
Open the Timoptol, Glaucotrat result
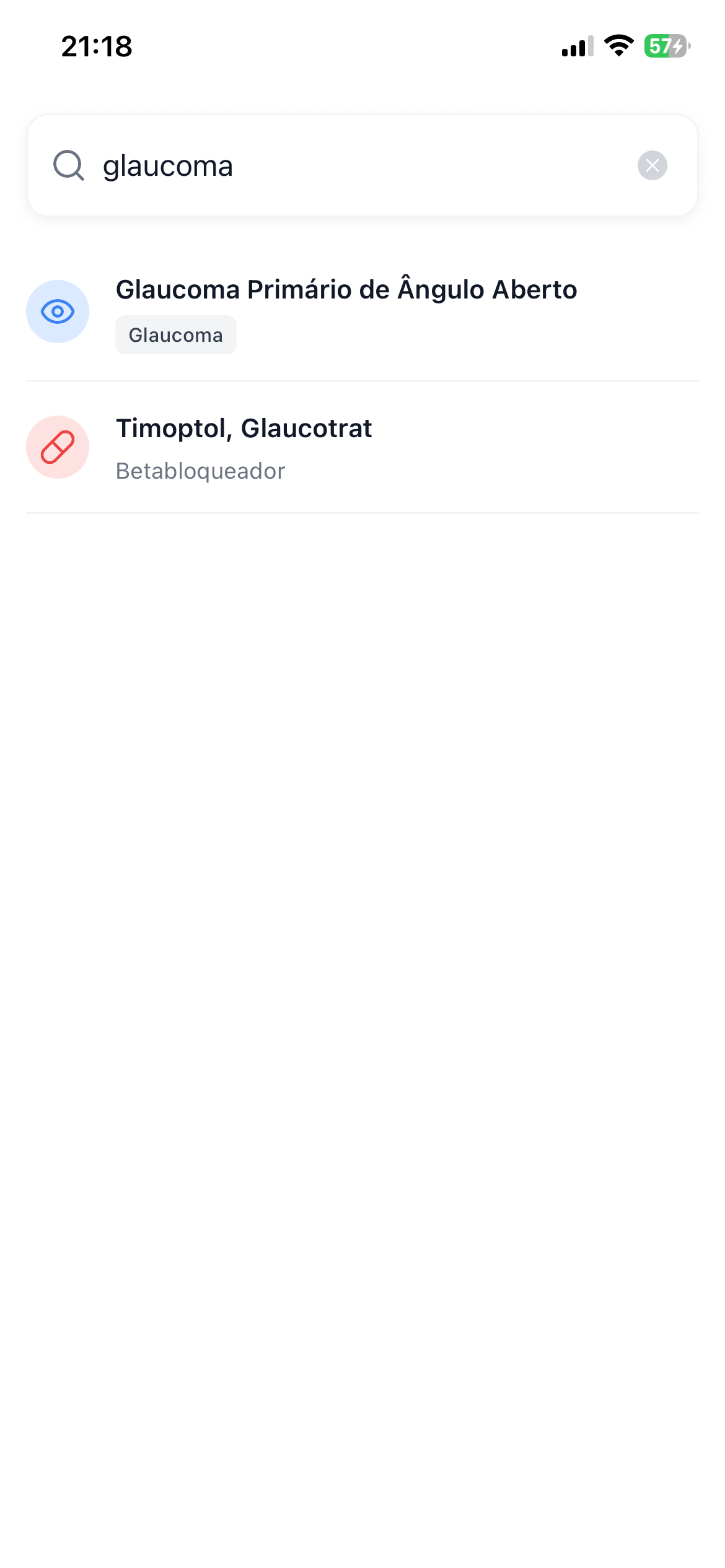point(244,428)
